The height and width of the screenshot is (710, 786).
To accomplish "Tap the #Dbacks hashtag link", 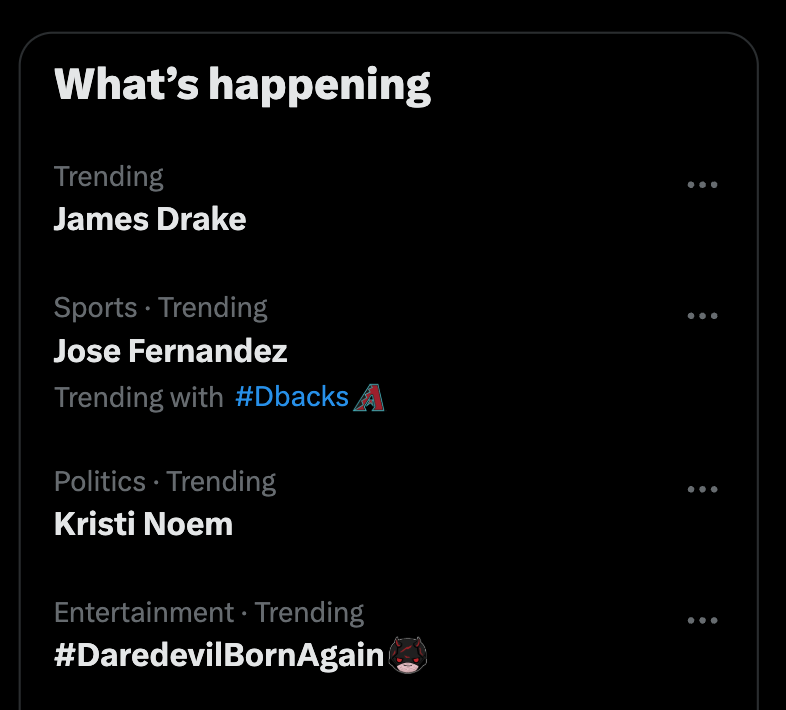I will click(x=292, y=397).
